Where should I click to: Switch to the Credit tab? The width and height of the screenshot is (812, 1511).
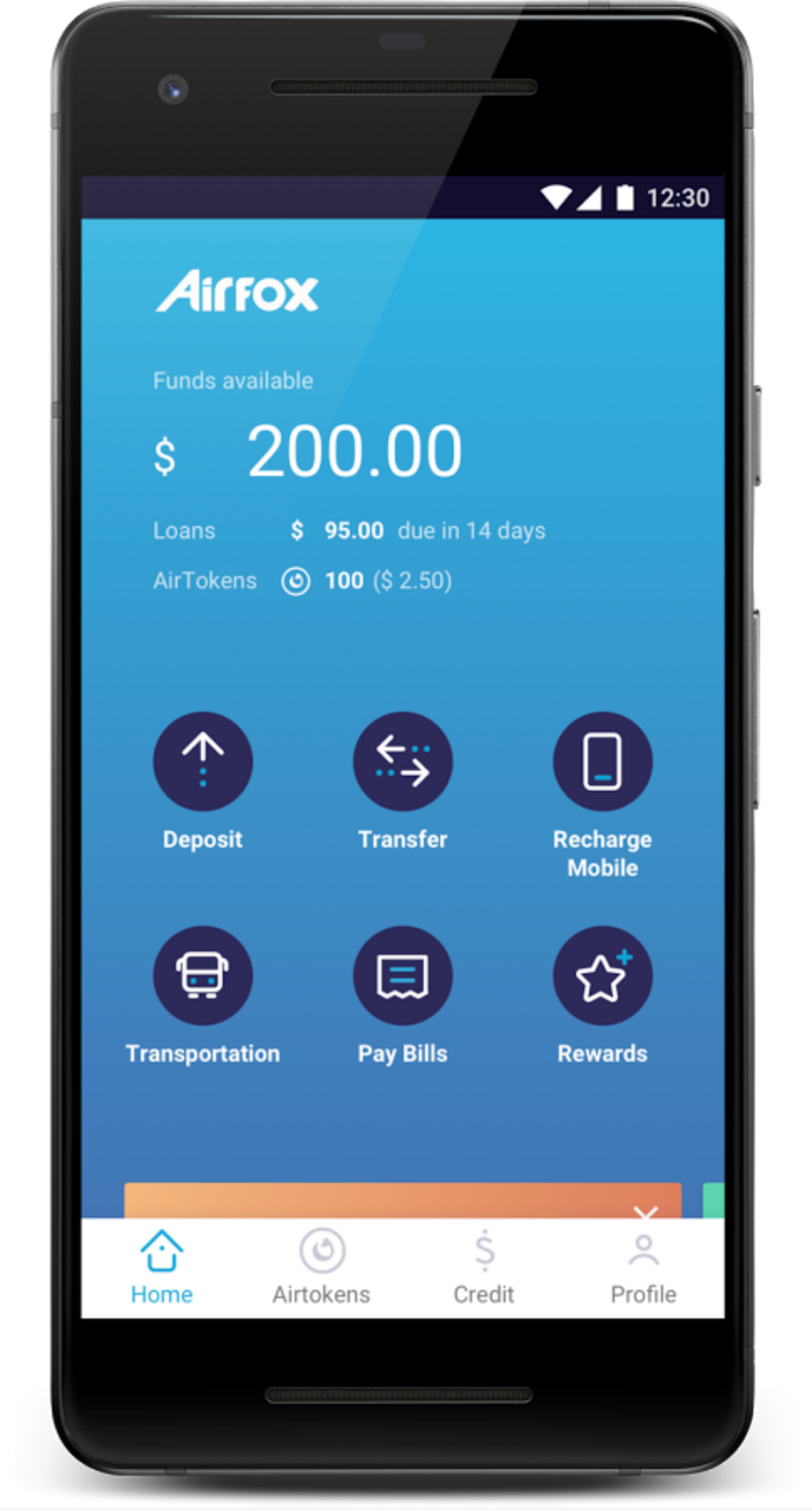484,1267
